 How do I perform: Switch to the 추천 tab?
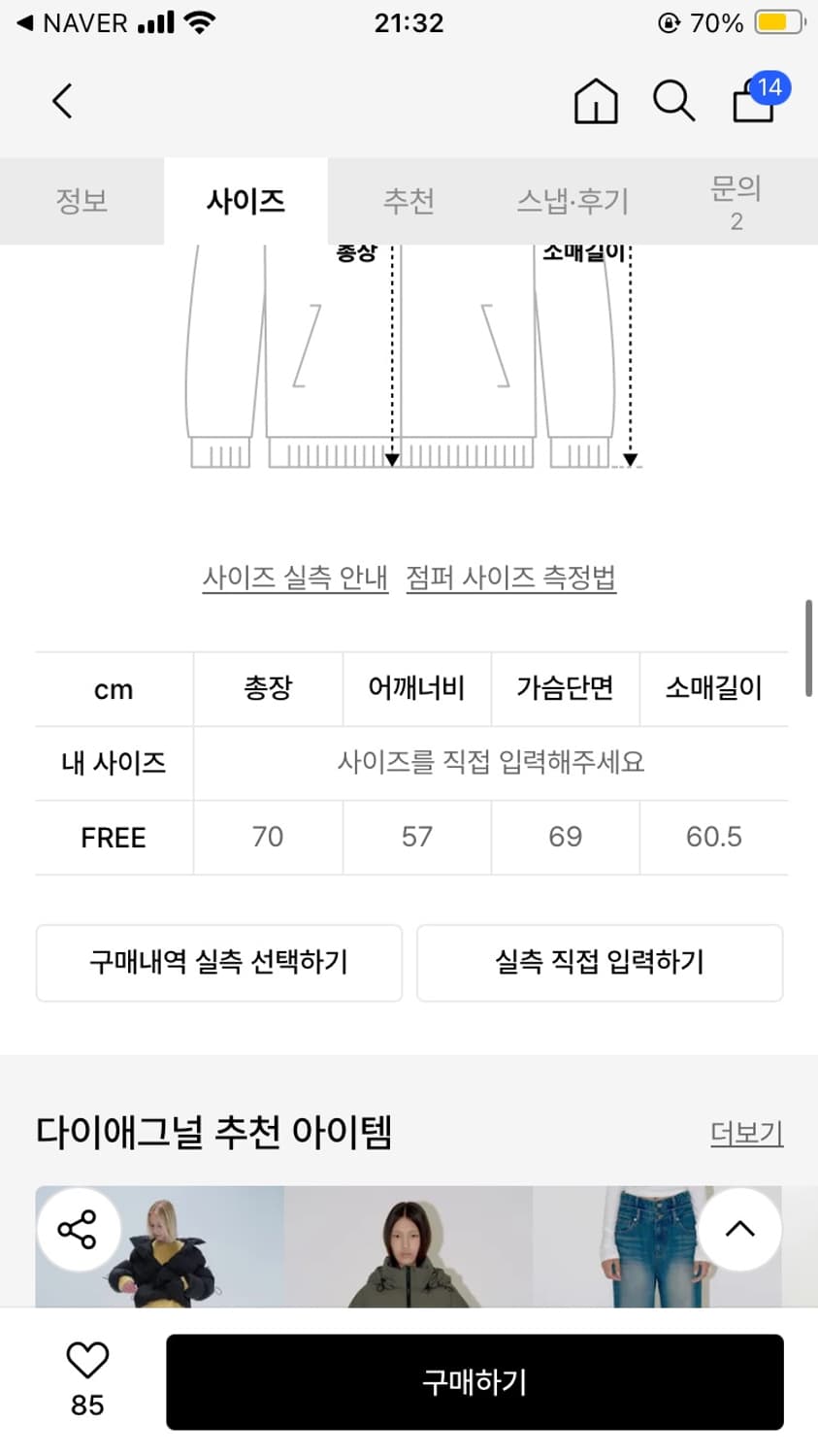point(409,201)
